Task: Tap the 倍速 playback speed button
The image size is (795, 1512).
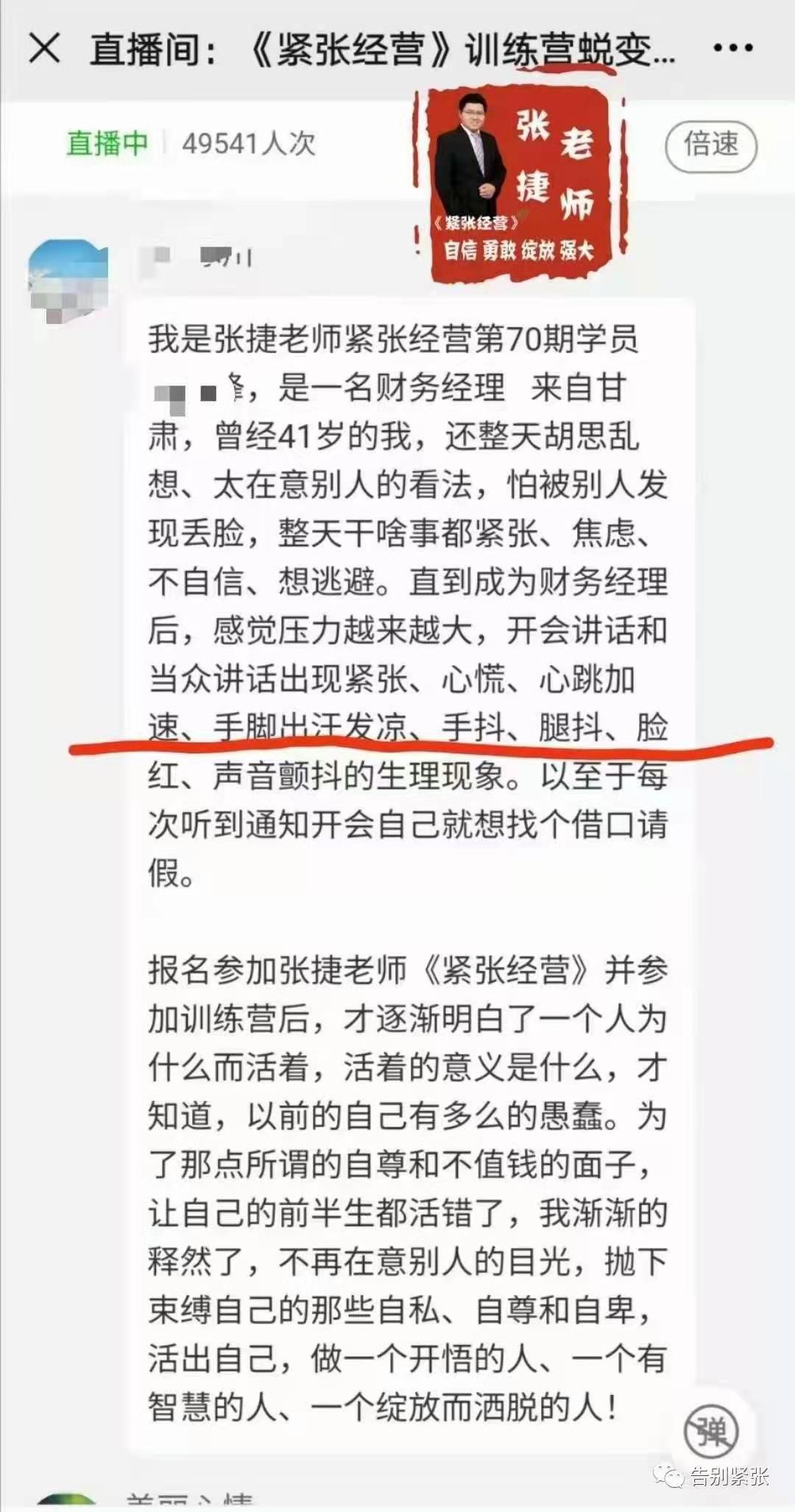Action: coord(711,144)
